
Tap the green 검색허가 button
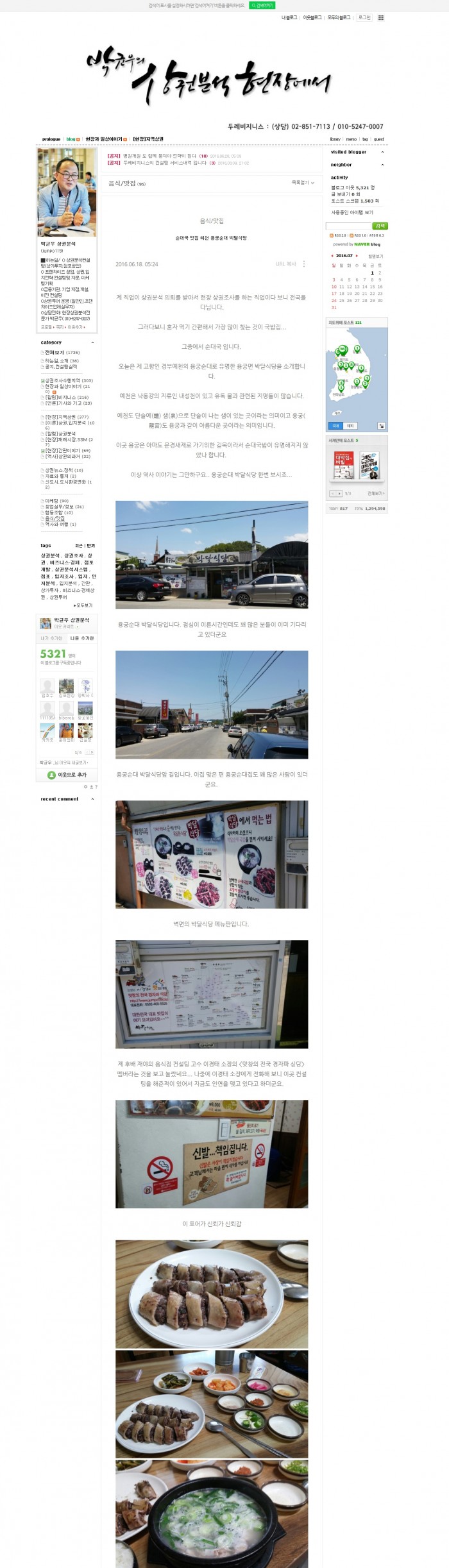pyautogui.click(x=262, y=5)
